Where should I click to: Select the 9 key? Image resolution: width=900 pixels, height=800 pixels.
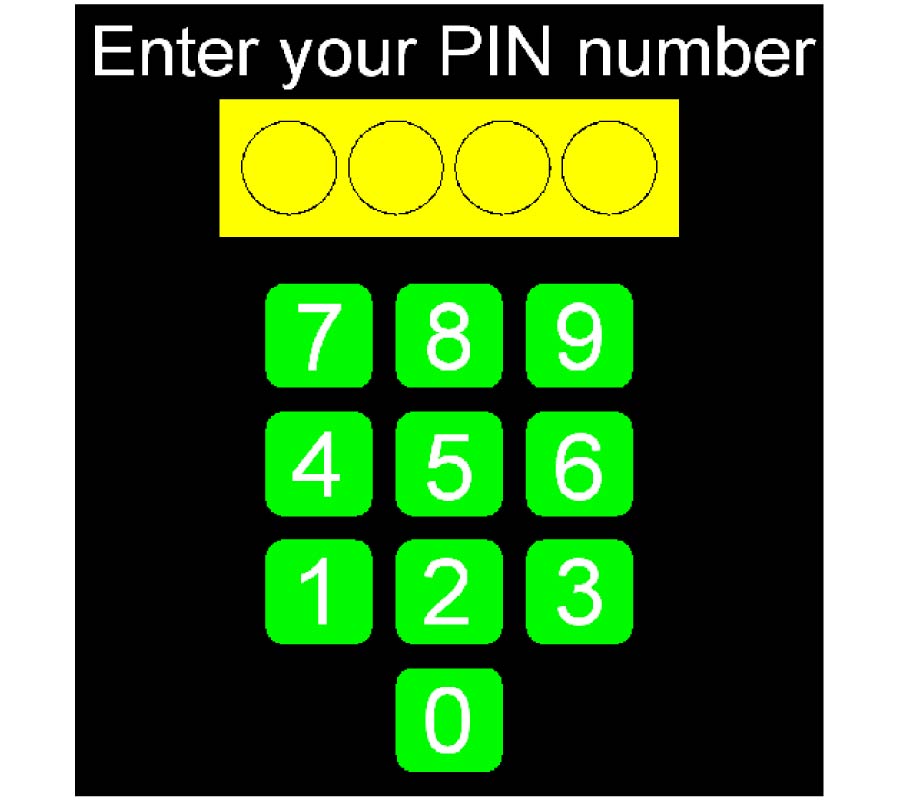pyautogui.click(x=579, y=336)
